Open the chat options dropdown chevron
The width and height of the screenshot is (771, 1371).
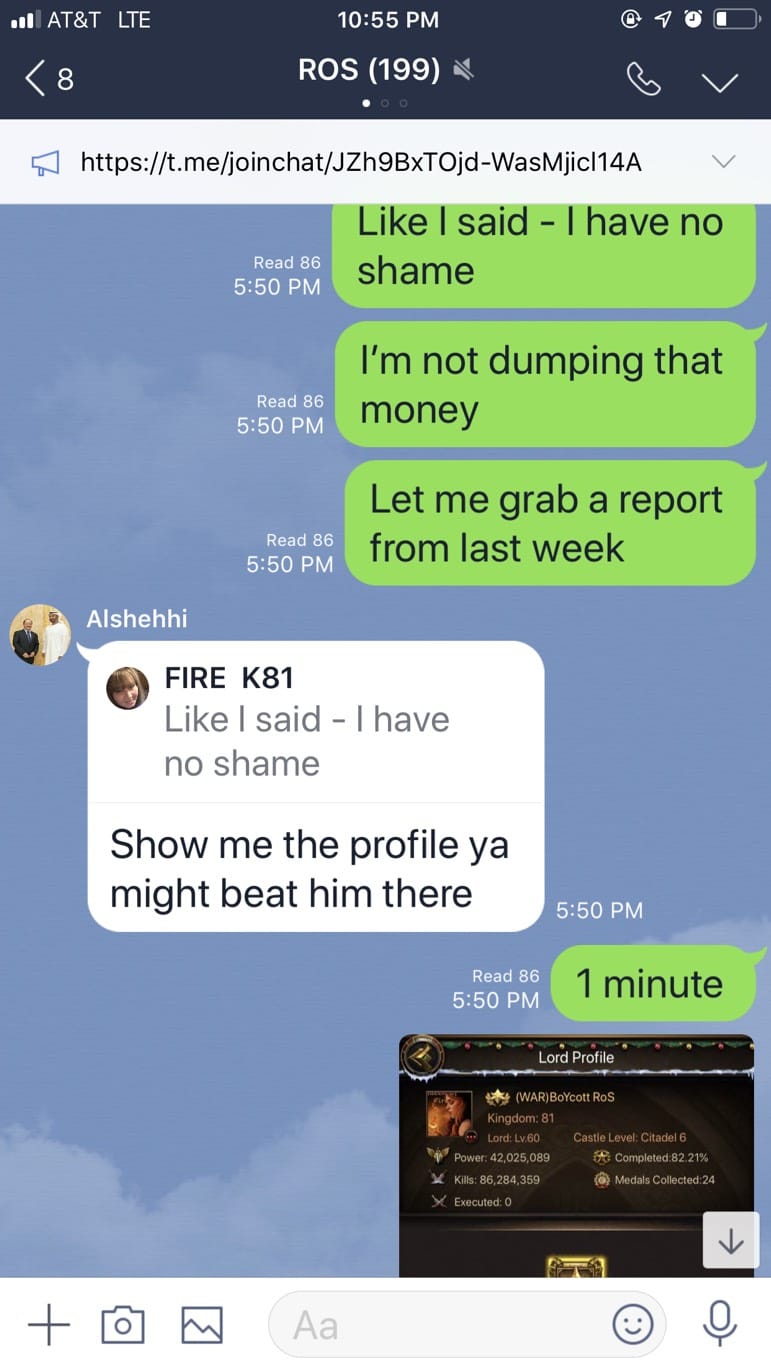pyautogui.click(x=719, y=81)
